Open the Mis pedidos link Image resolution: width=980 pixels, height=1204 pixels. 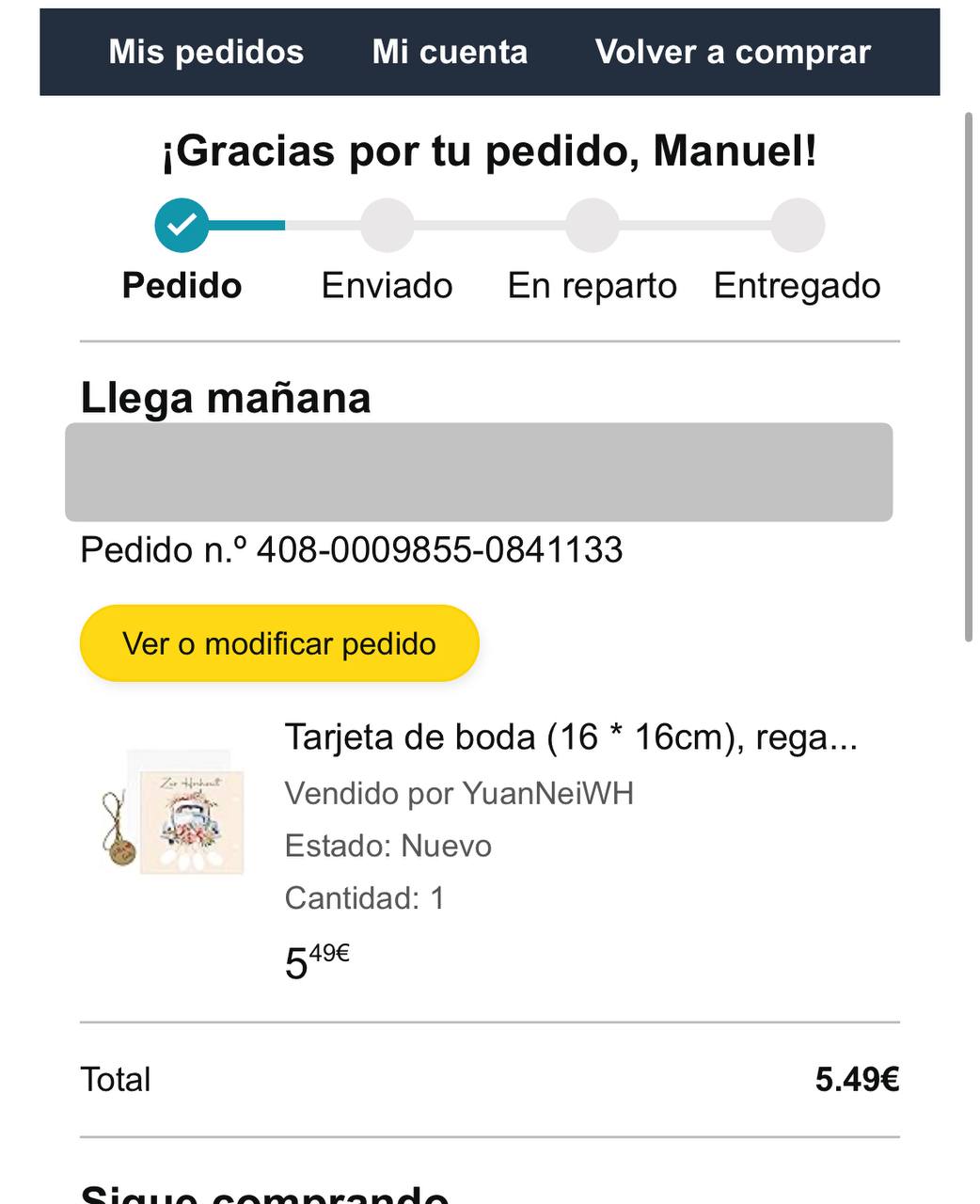point(206,52)
